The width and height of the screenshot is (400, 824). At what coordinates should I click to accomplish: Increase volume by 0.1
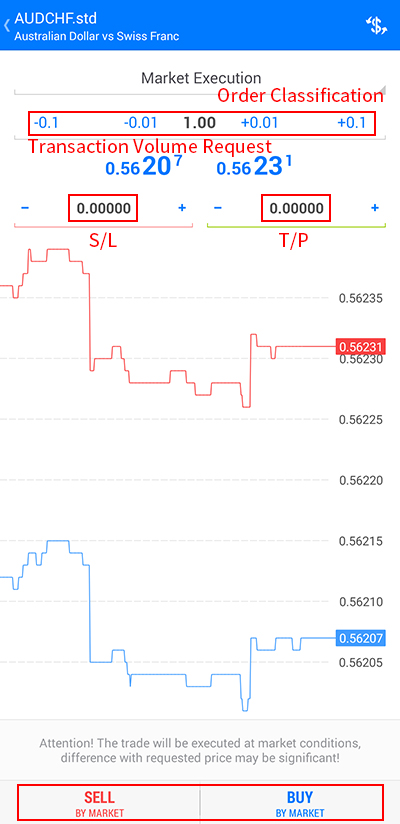pyautogui.click(x=351, y=123)
